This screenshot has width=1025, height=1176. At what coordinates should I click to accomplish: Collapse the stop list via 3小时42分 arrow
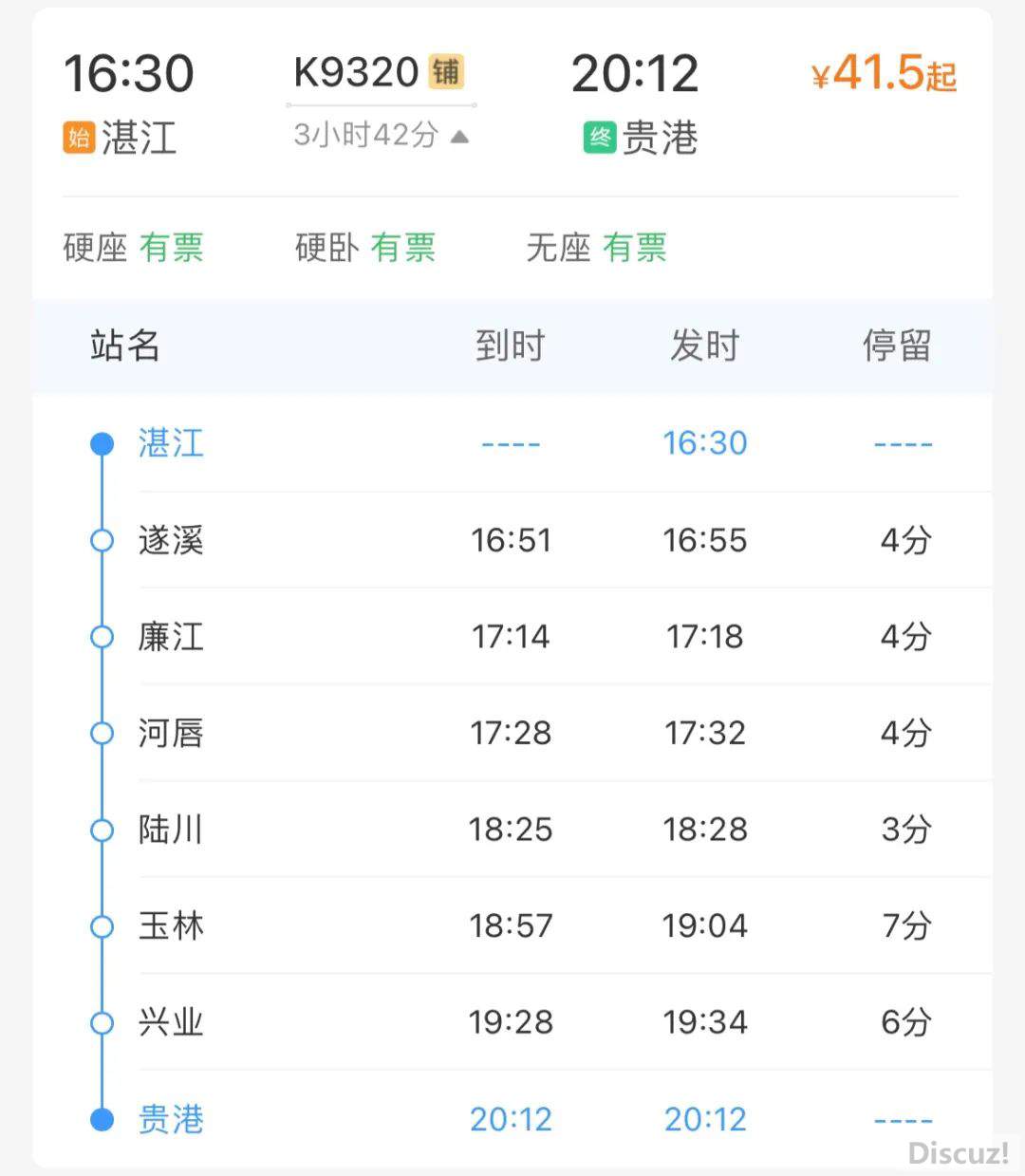[x=459, y=137]
